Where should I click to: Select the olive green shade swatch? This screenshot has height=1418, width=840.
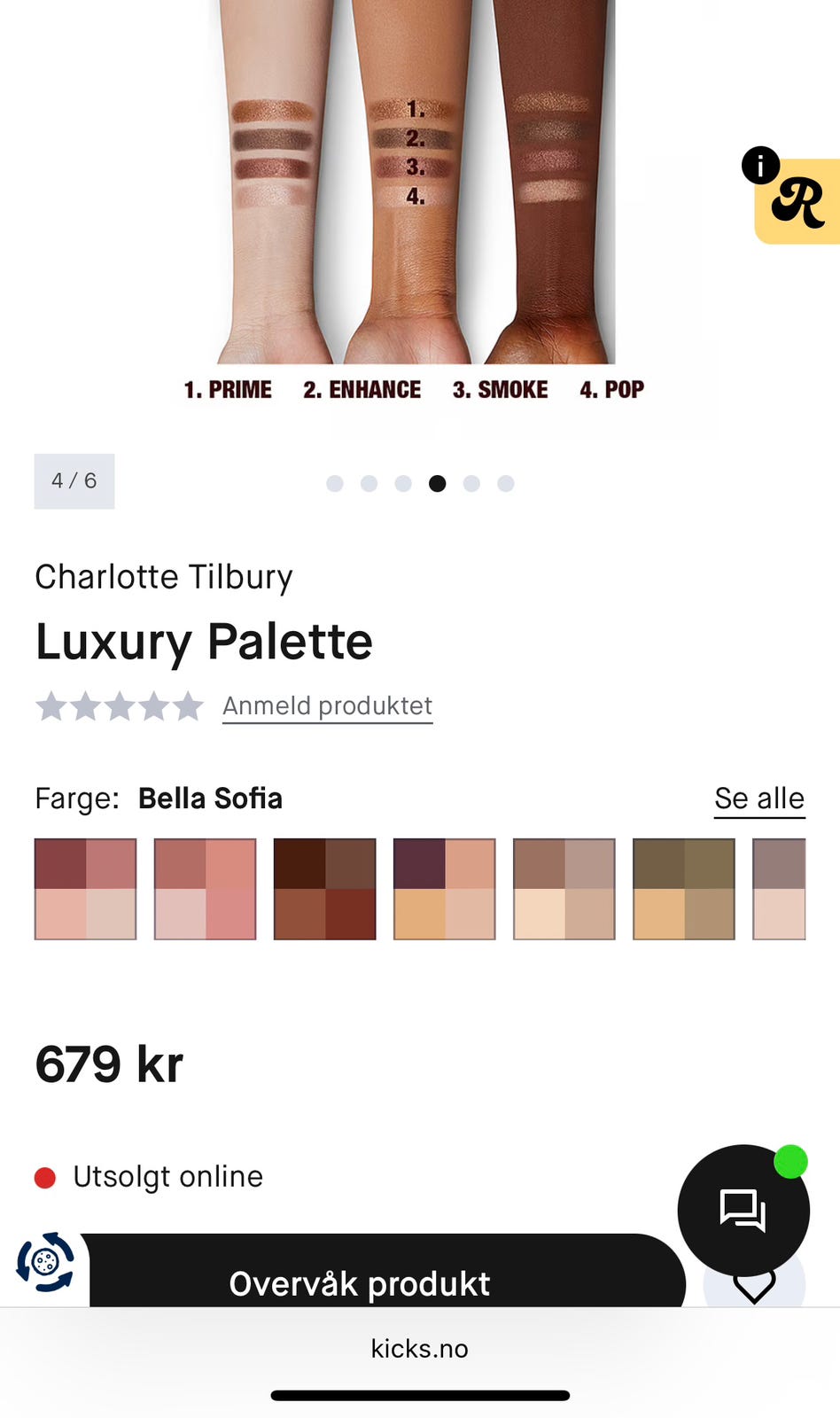tap(683, 886)
